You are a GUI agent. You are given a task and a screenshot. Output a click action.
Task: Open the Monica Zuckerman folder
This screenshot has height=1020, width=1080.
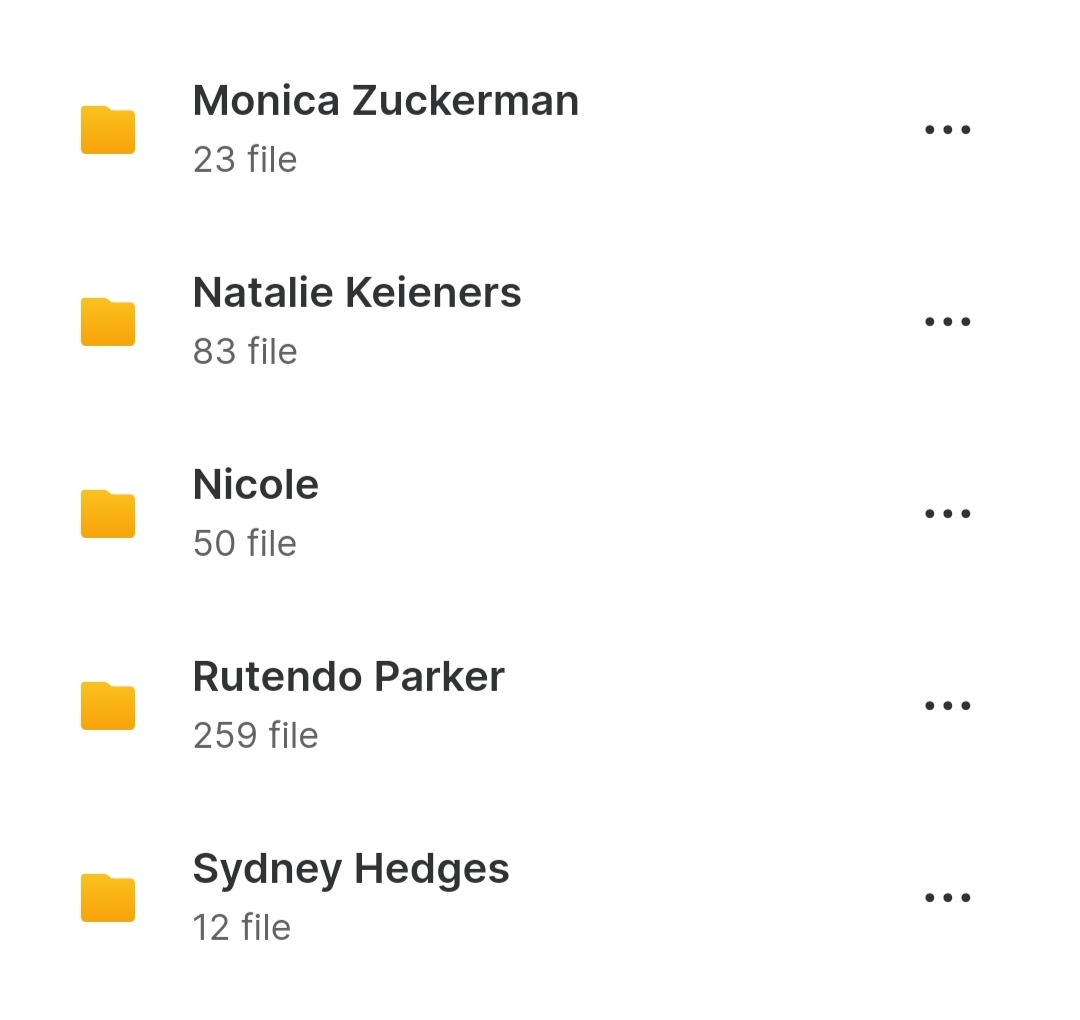[x=385, y=128]
